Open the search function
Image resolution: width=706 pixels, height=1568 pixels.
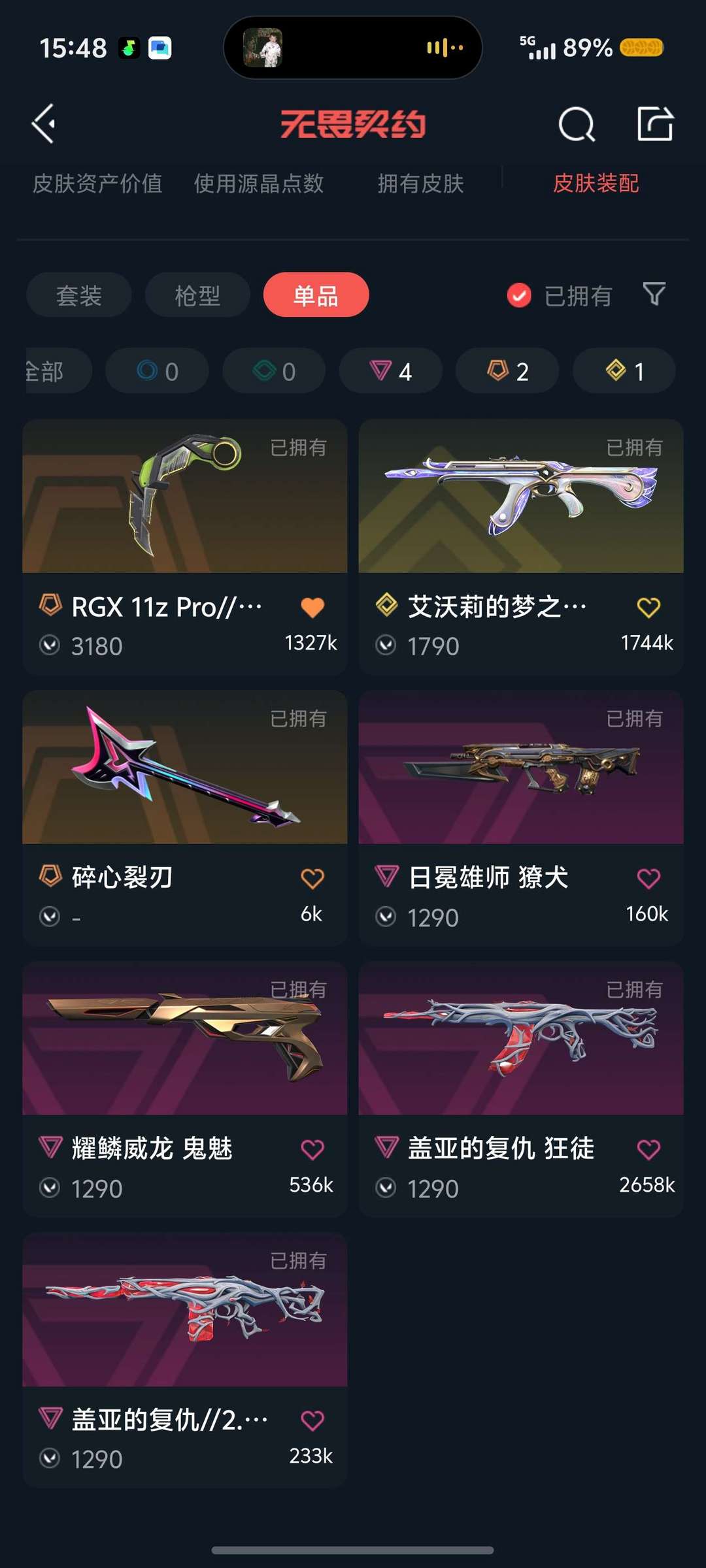[x=576, y=123]
